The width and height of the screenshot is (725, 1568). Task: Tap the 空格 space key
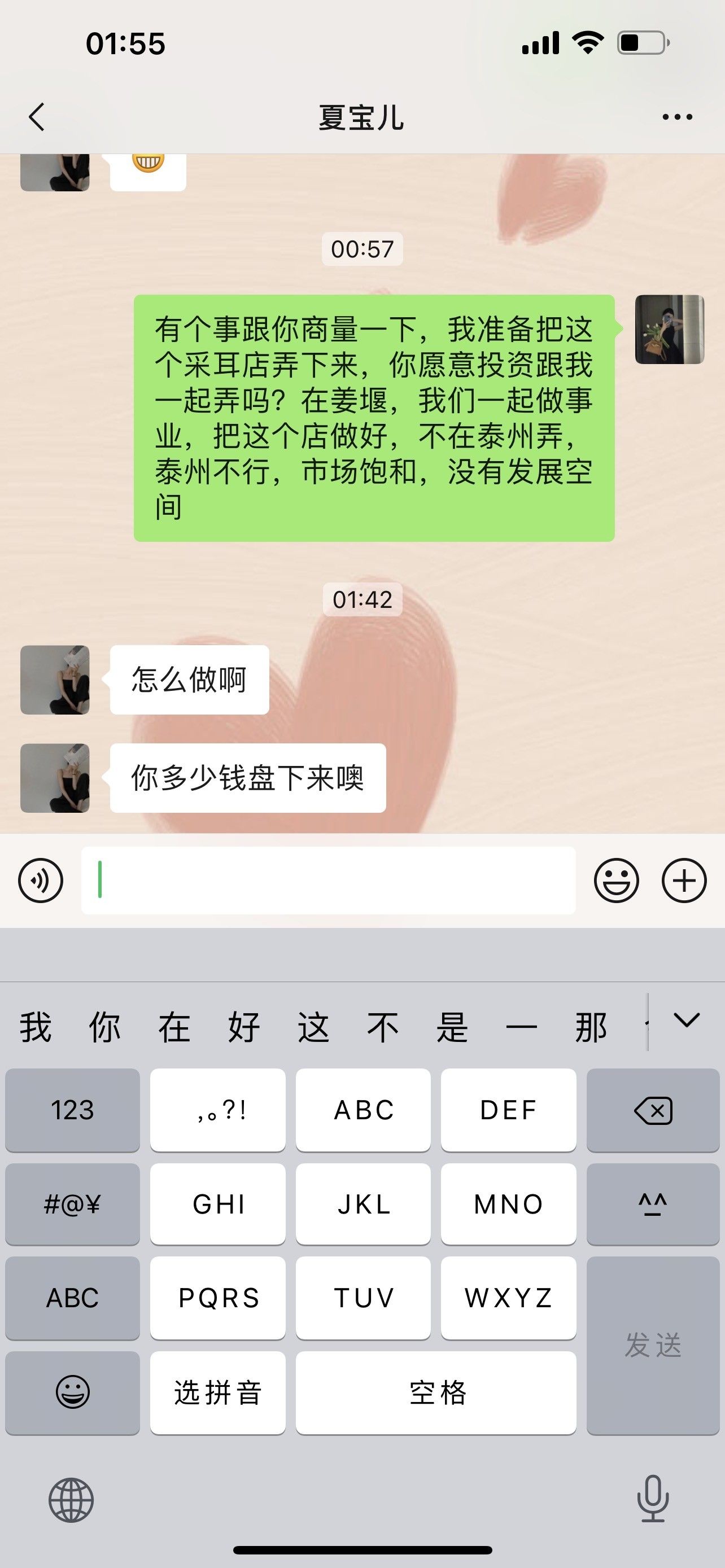tap(436, 1392)
